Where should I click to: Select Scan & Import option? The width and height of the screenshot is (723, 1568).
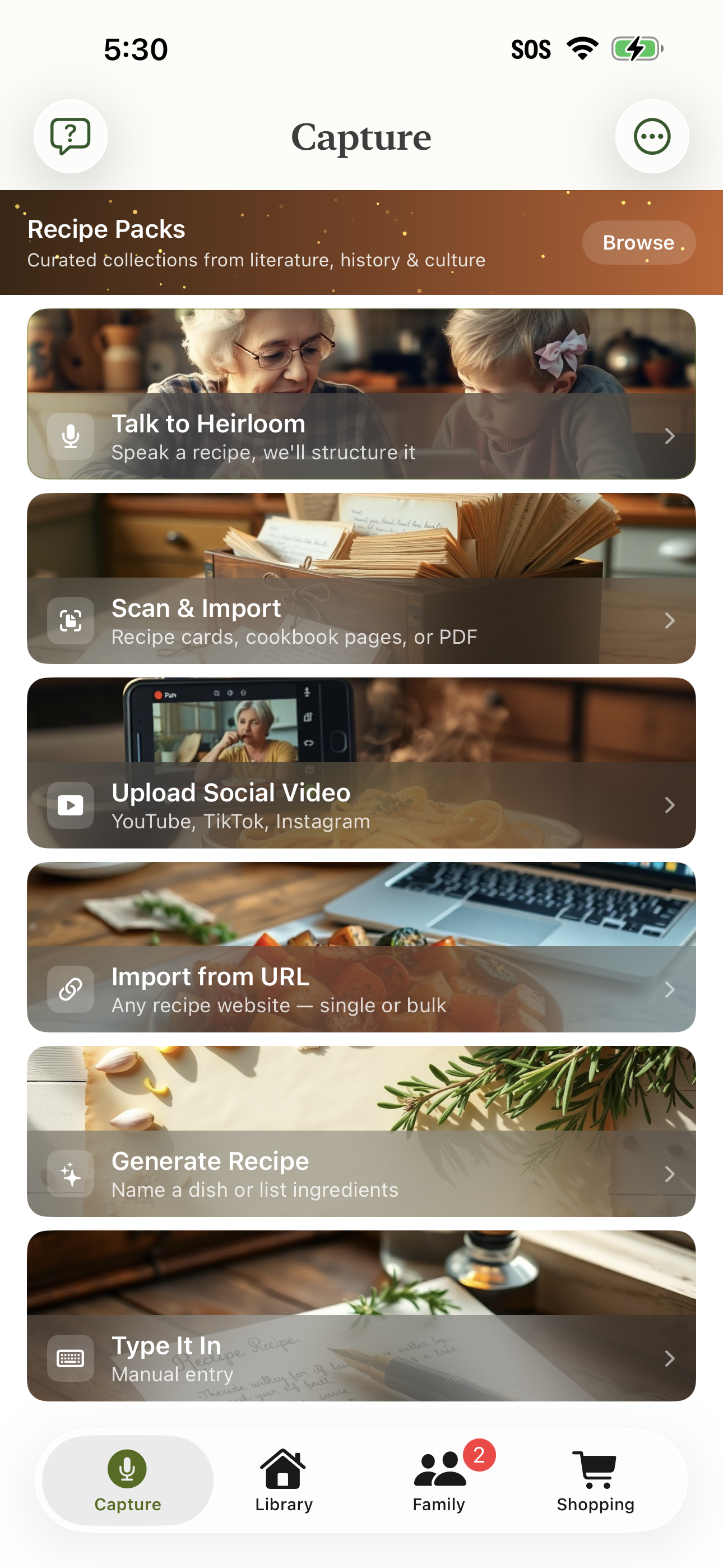coord(361,620)
